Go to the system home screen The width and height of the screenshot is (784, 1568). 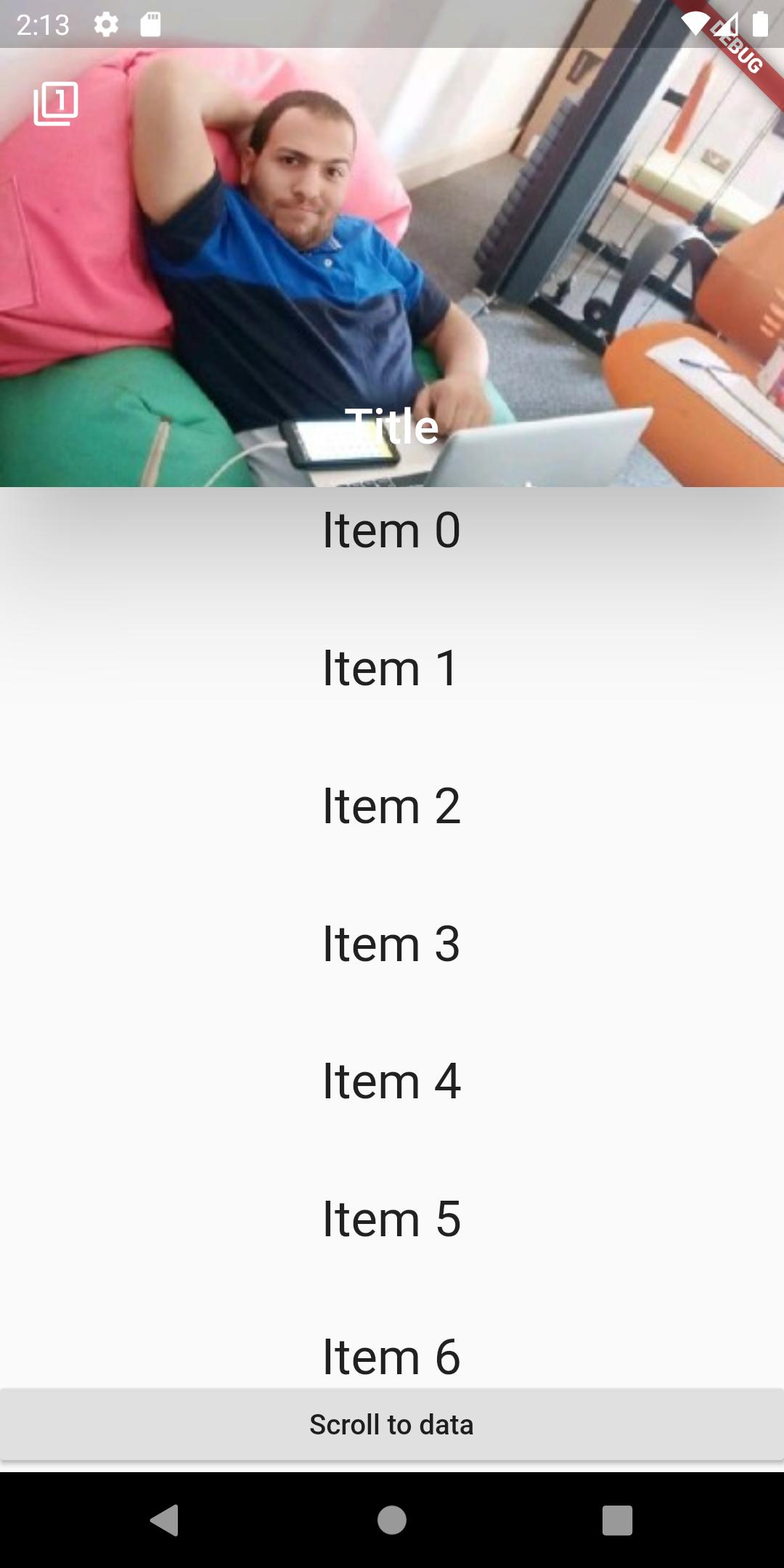tap(392, 1520)
